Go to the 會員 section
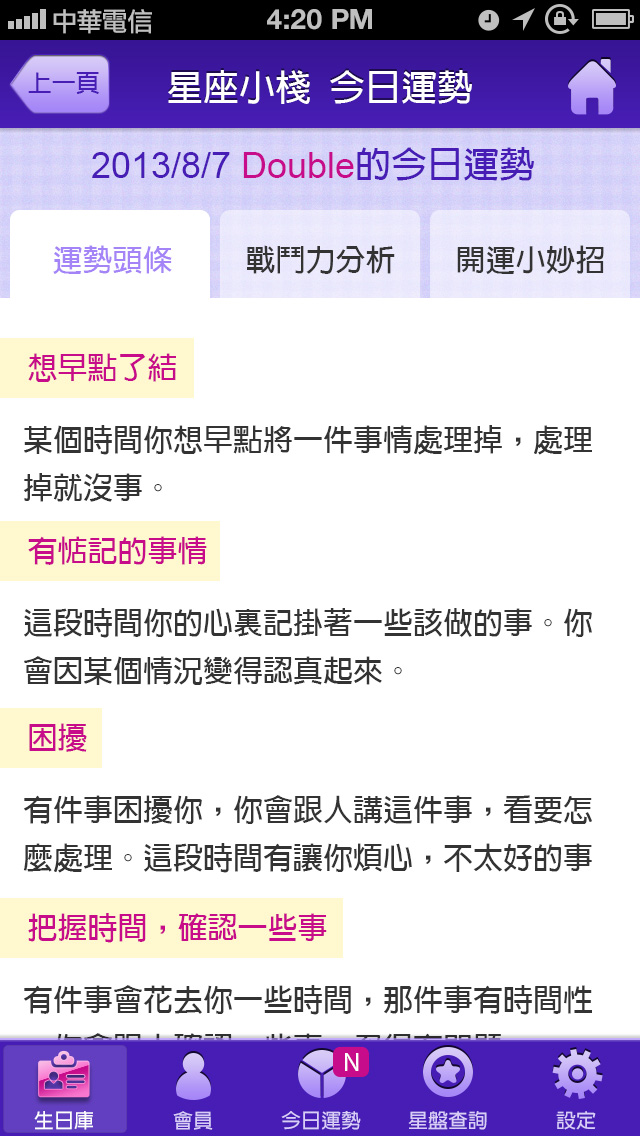This screenshot has width=640, height=1136. point(192,1089)
